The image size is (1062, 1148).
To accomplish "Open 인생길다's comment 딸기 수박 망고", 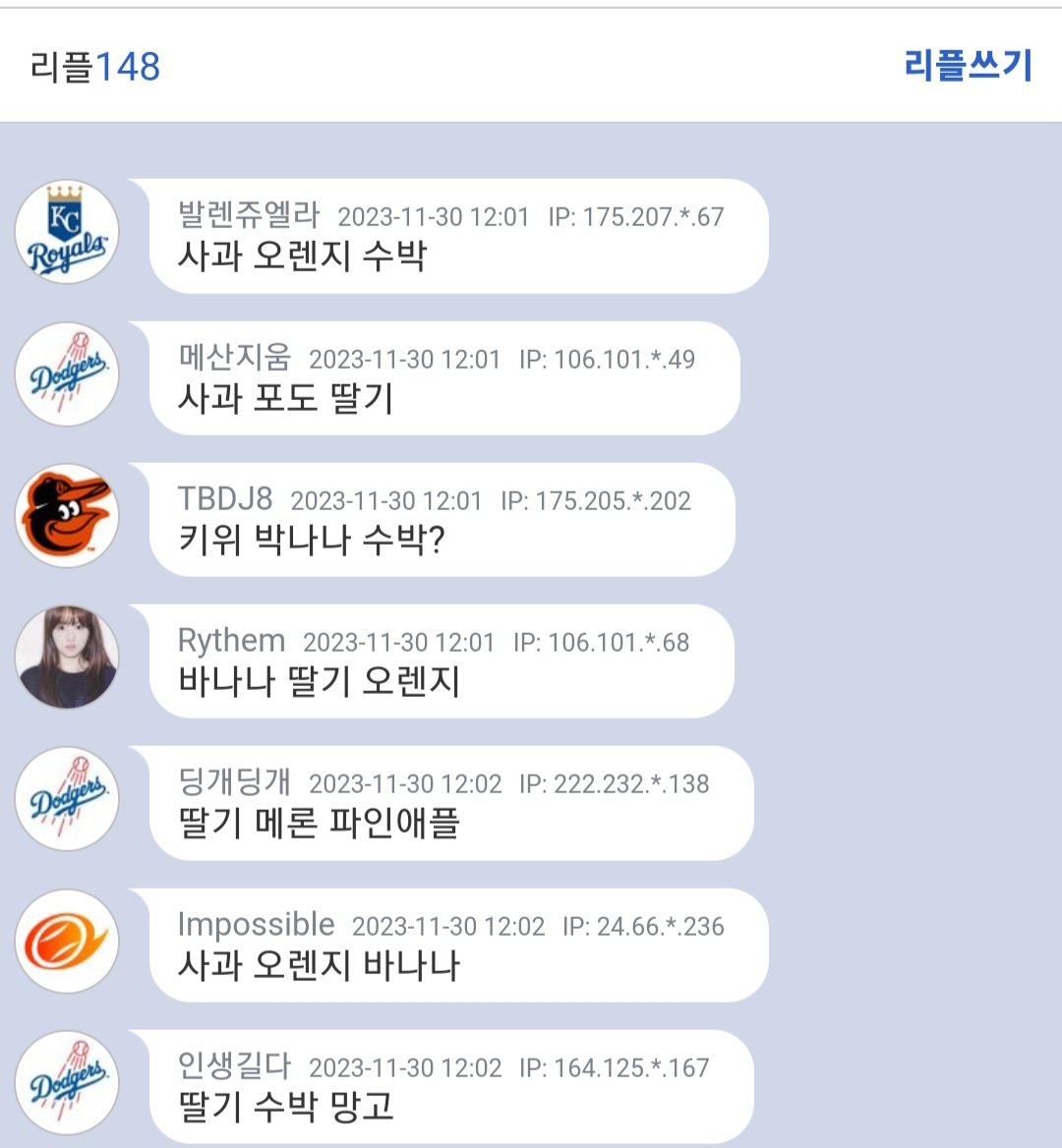I will click(286, 1108).
